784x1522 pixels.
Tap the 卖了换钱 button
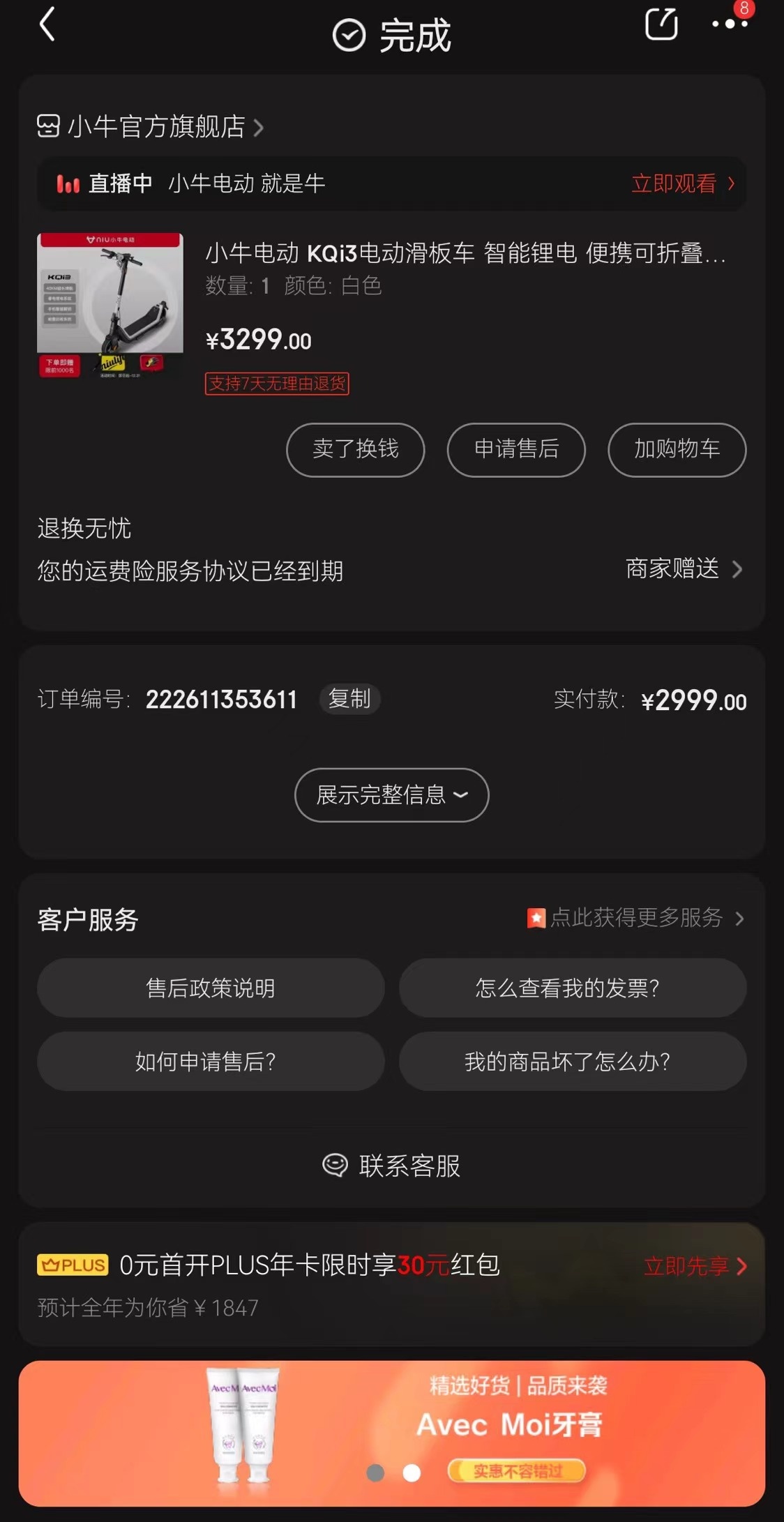[356, 450]
